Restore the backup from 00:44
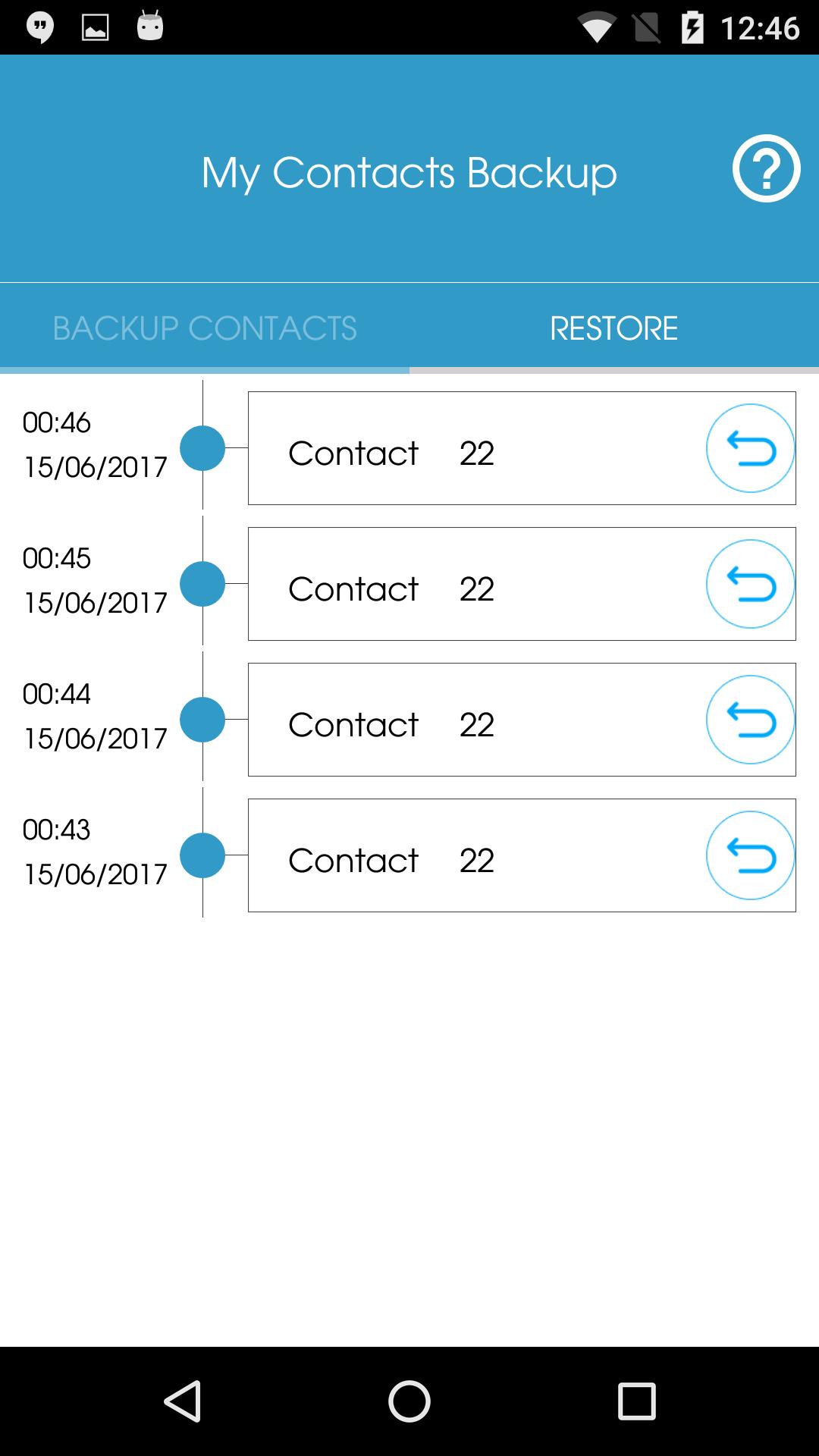 click(750, 720)
